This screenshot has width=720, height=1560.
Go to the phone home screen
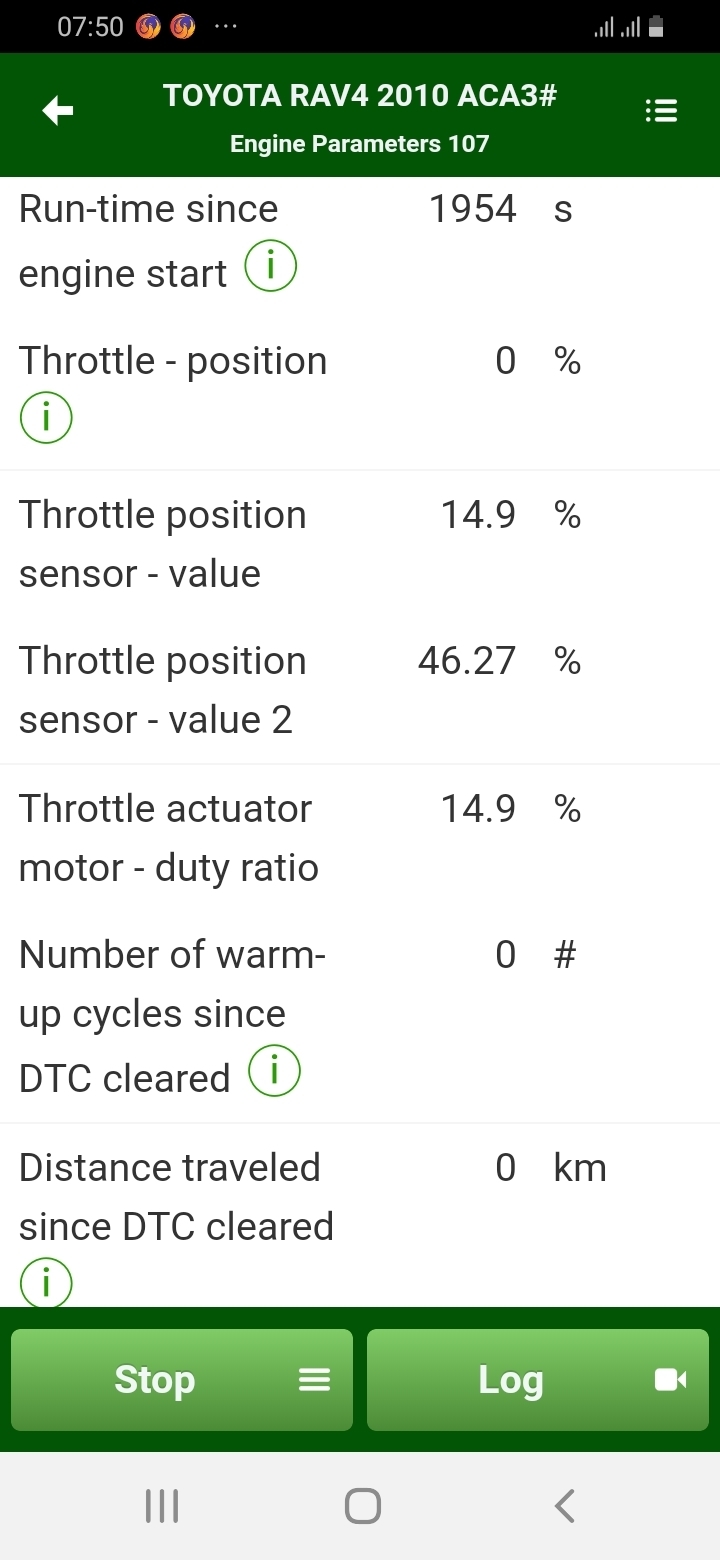(x=362, y=1506)
